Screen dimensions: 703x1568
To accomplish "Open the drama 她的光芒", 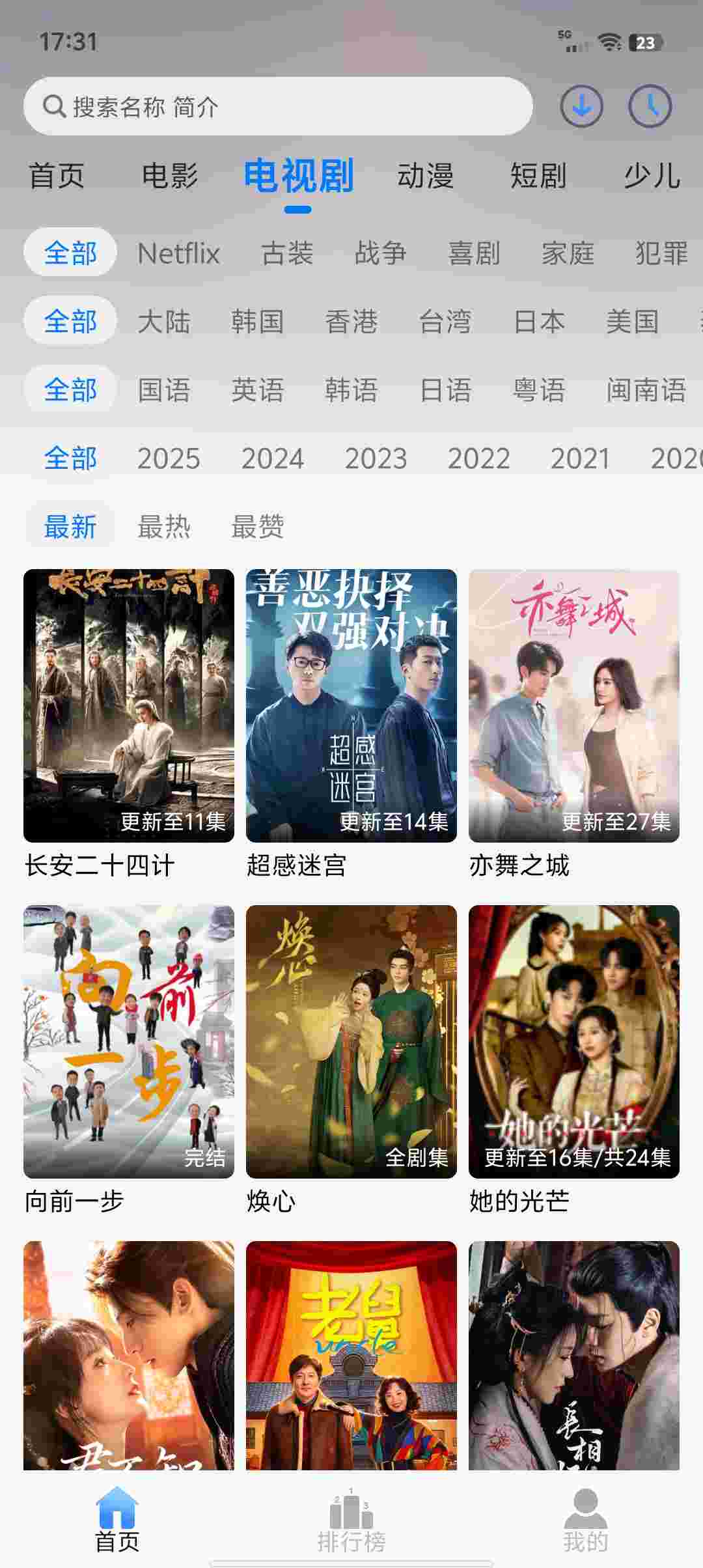I will point(574,1042).
